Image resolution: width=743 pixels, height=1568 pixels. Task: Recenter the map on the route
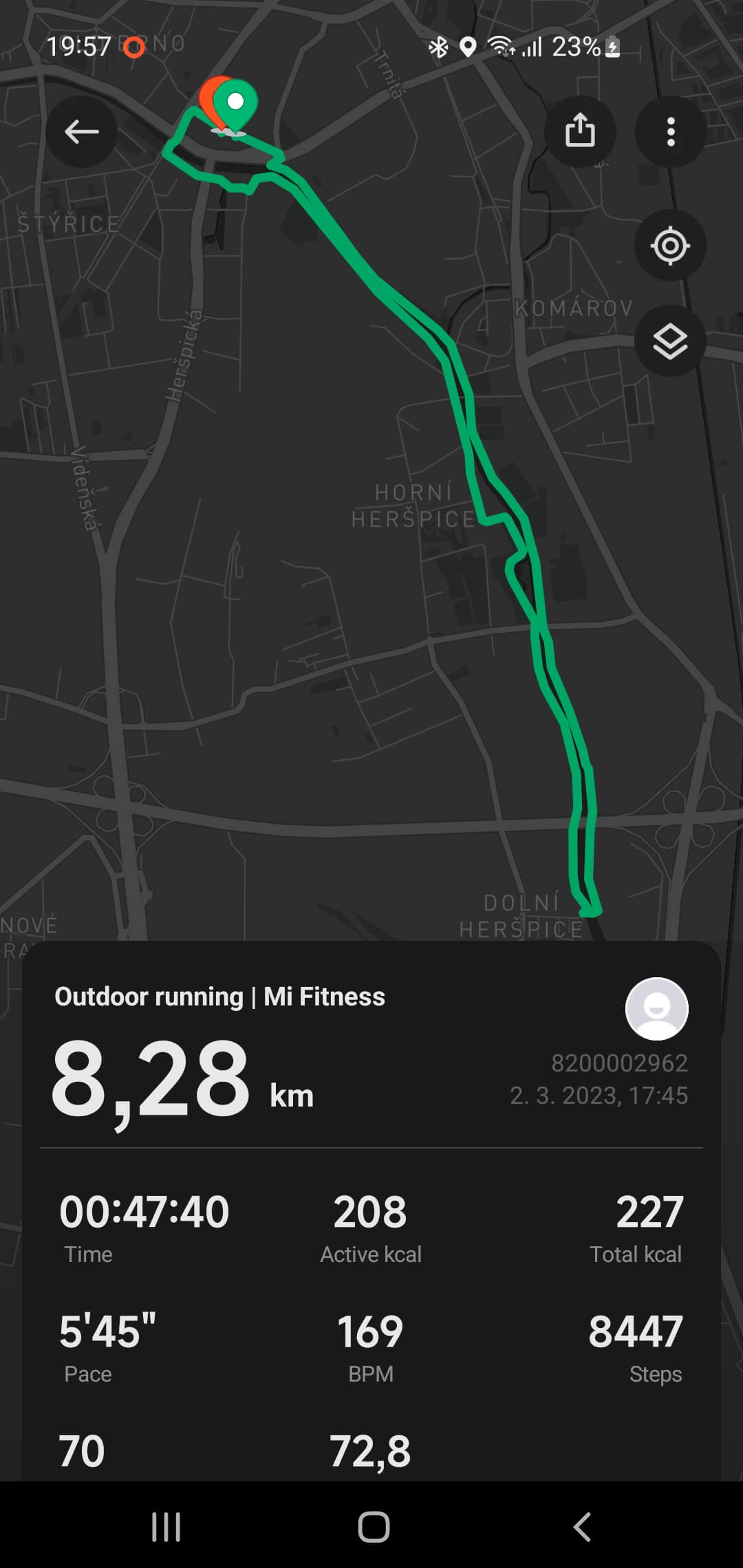click(670, 246)
